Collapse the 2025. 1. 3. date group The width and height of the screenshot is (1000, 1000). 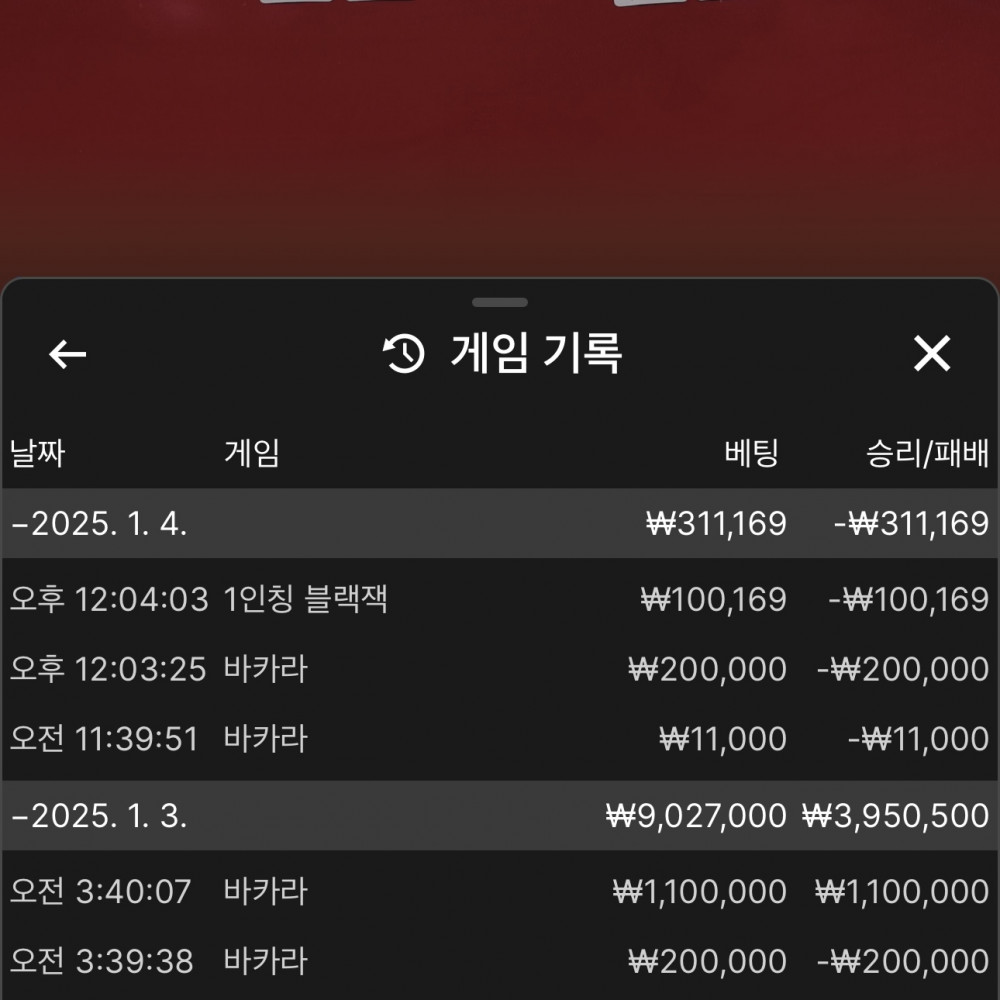click(100, 816)
